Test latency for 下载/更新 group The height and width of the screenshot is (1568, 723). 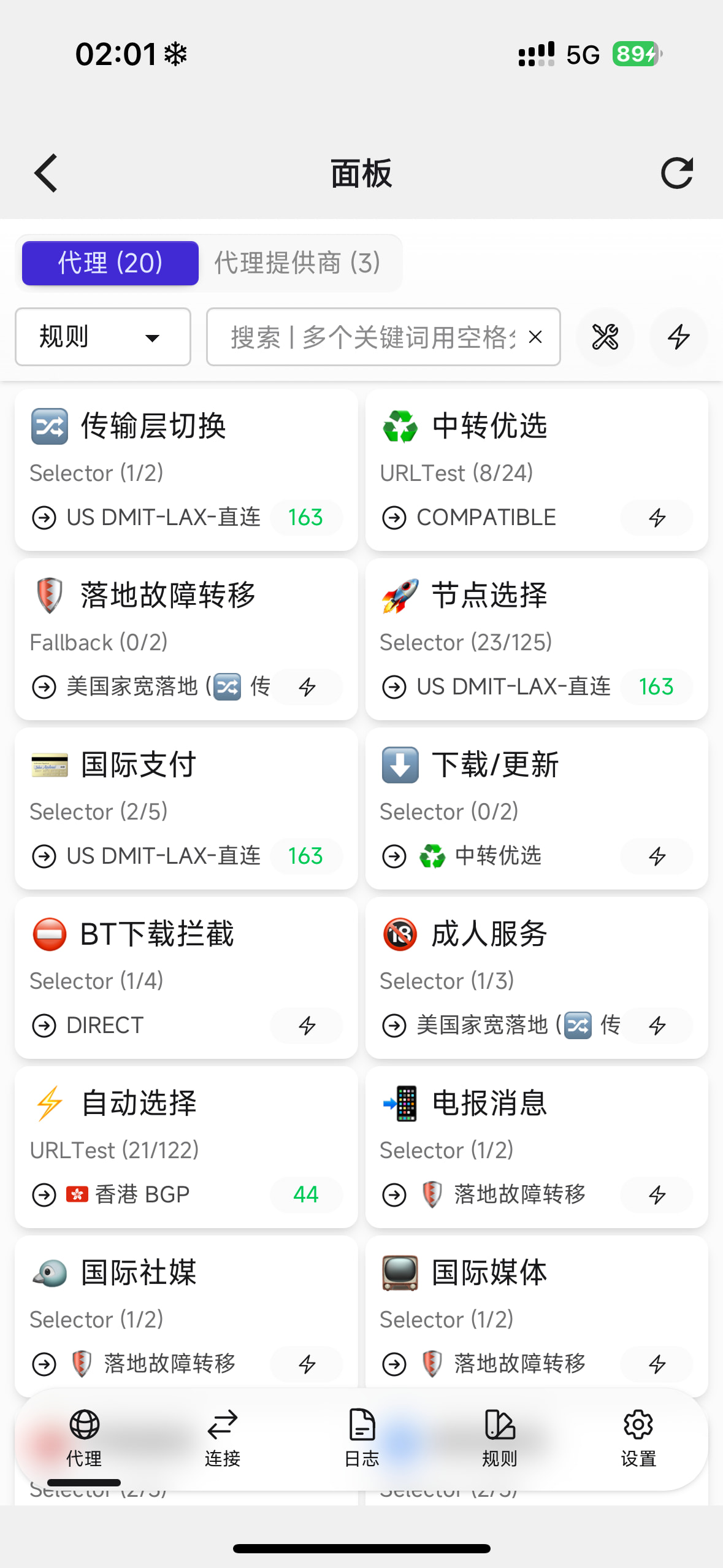pyautogui.click(x=657, y=856)
